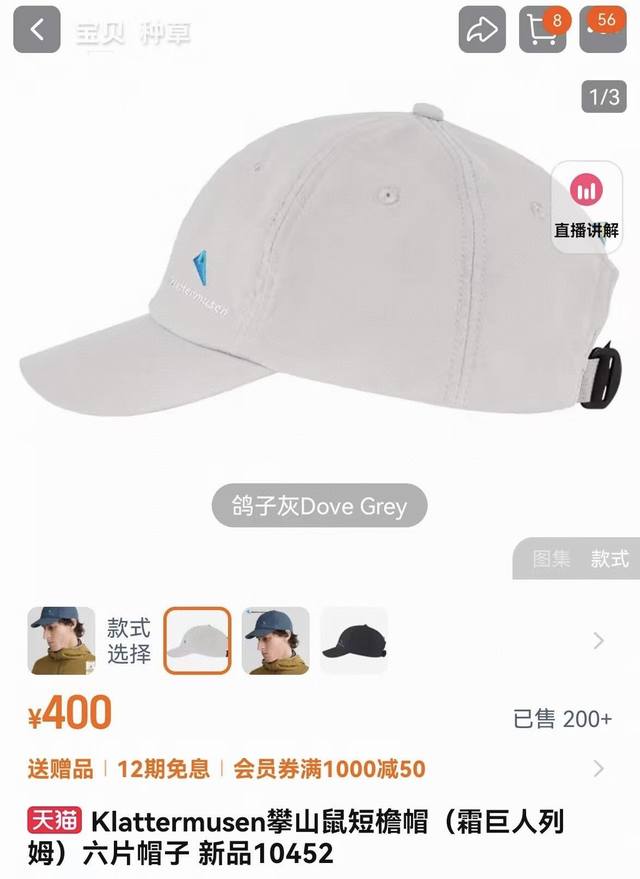Expand all styles with the thumbnail row chevron

tap(599, 641)
